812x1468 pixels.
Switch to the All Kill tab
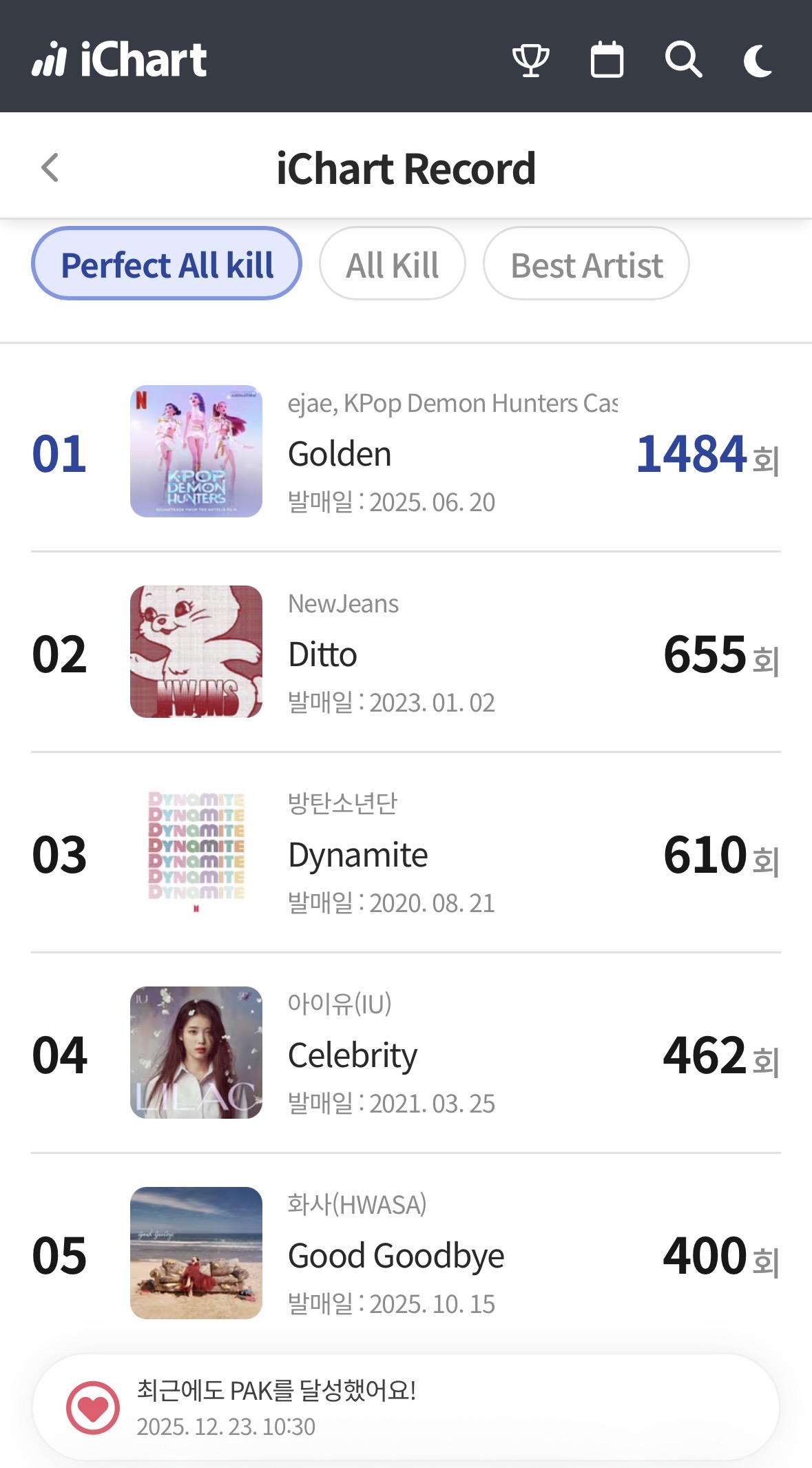pyautogui.click(x=392, y=265)
